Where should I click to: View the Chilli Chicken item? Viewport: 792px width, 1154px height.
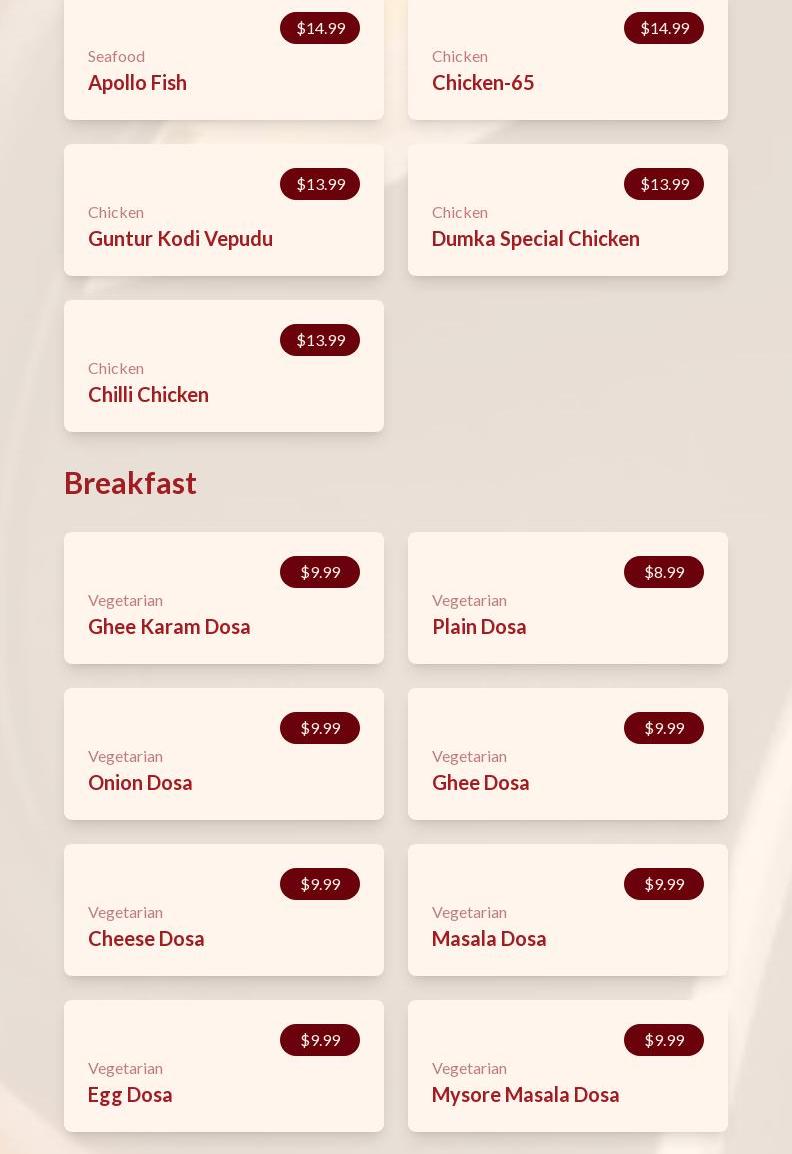coord(223,367)
